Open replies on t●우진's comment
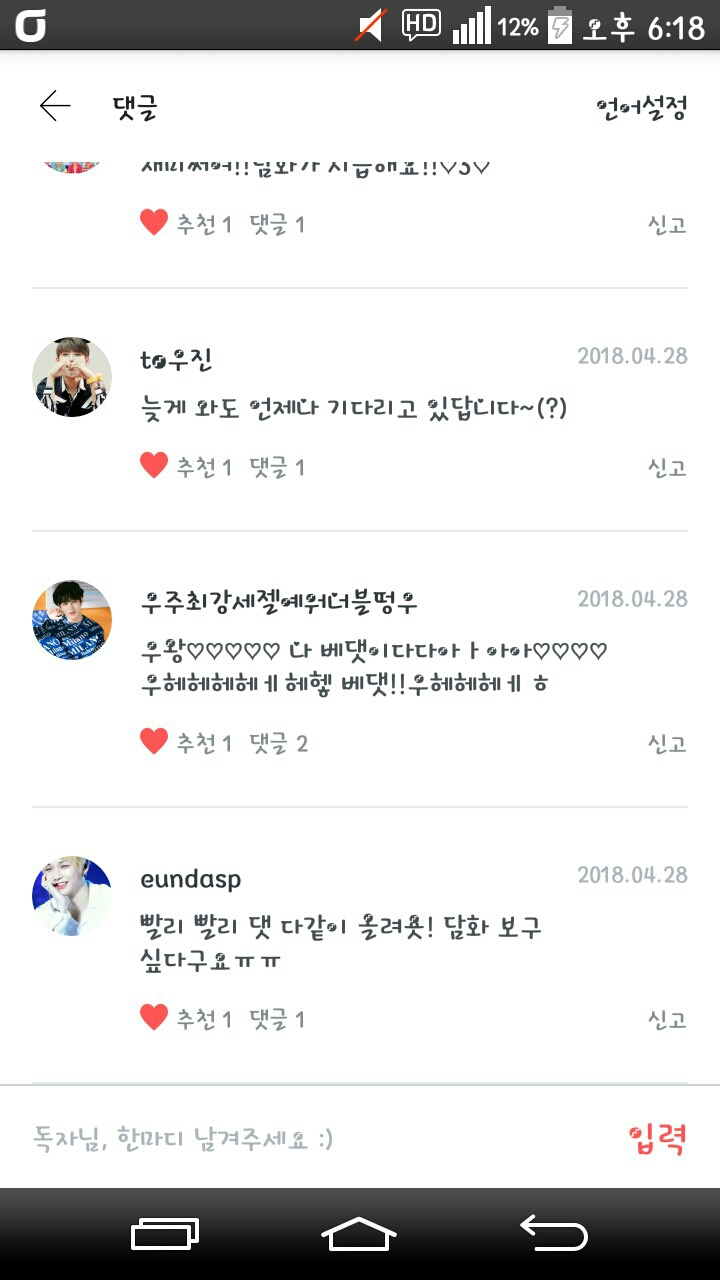This screenshot has height=1280, width=720. click(x=277, y=467)
